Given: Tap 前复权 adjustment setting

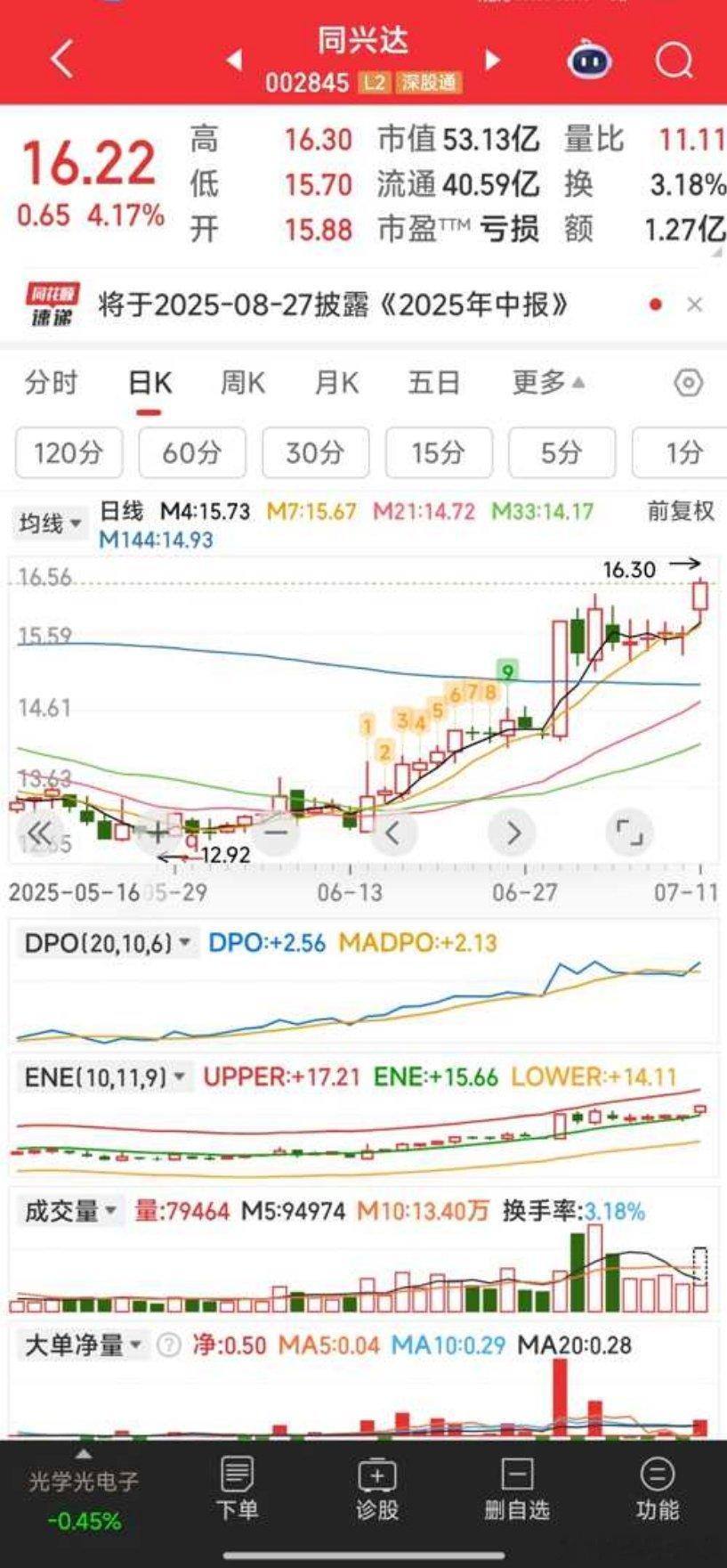Looking at the screenshot, I should [x=681, y=511].
